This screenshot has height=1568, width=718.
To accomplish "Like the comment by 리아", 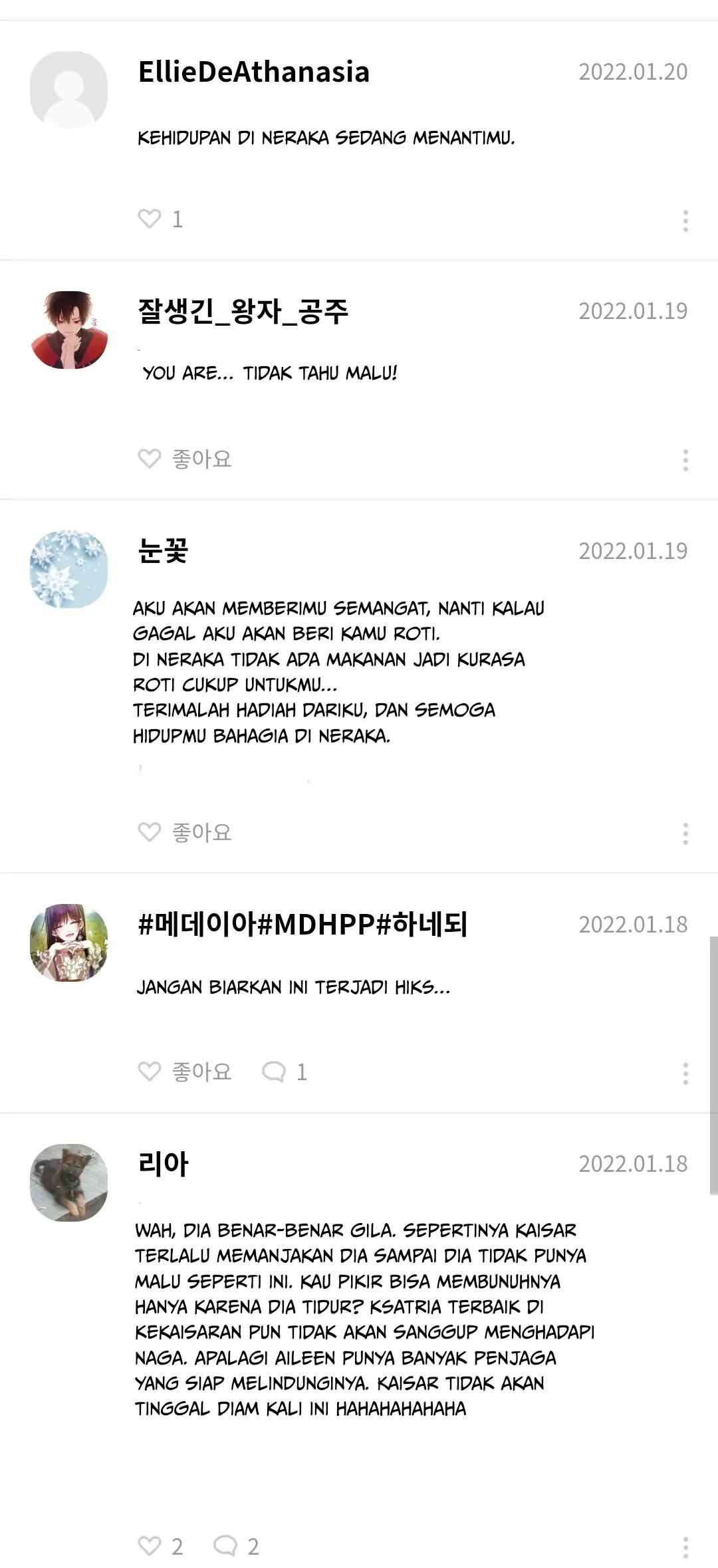I will click(x=150, y=1546).
